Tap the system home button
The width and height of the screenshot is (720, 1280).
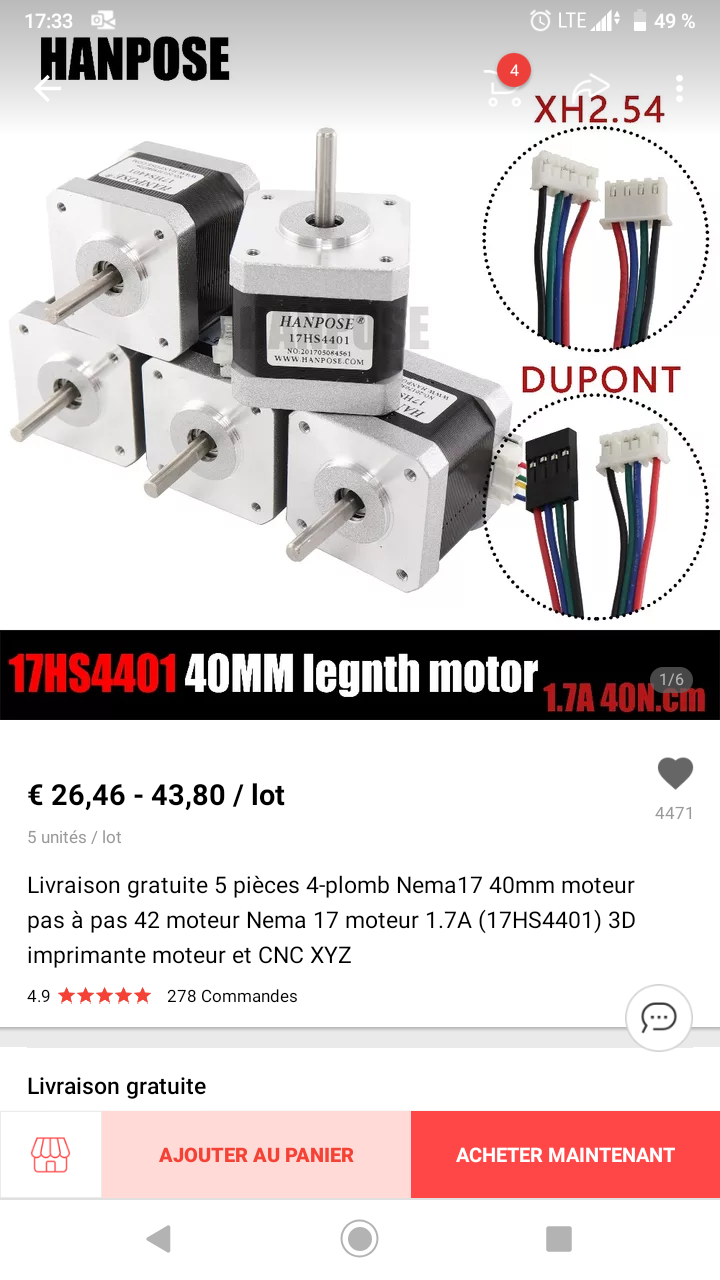click(x=359, y=1239)
